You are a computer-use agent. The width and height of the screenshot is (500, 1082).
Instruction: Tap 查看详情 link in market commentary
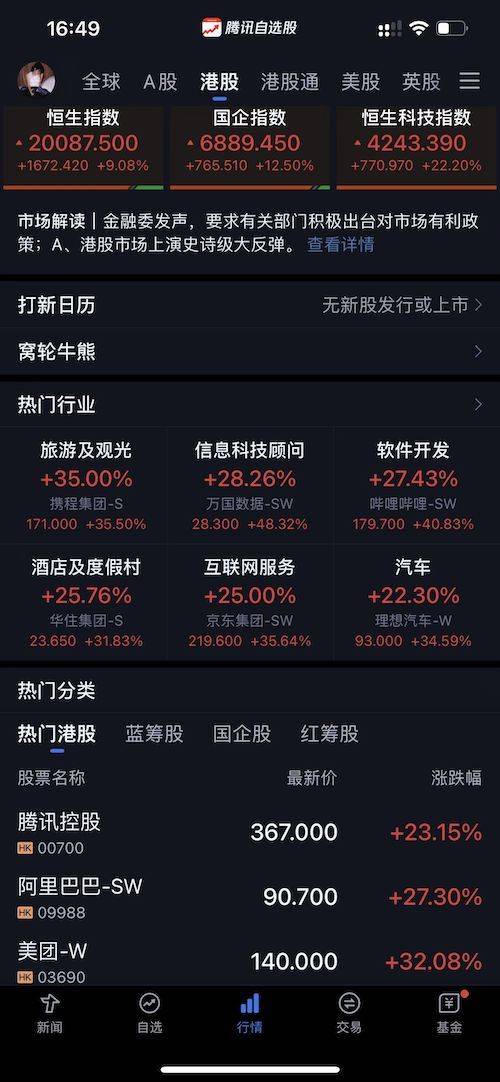coord(341,244)
